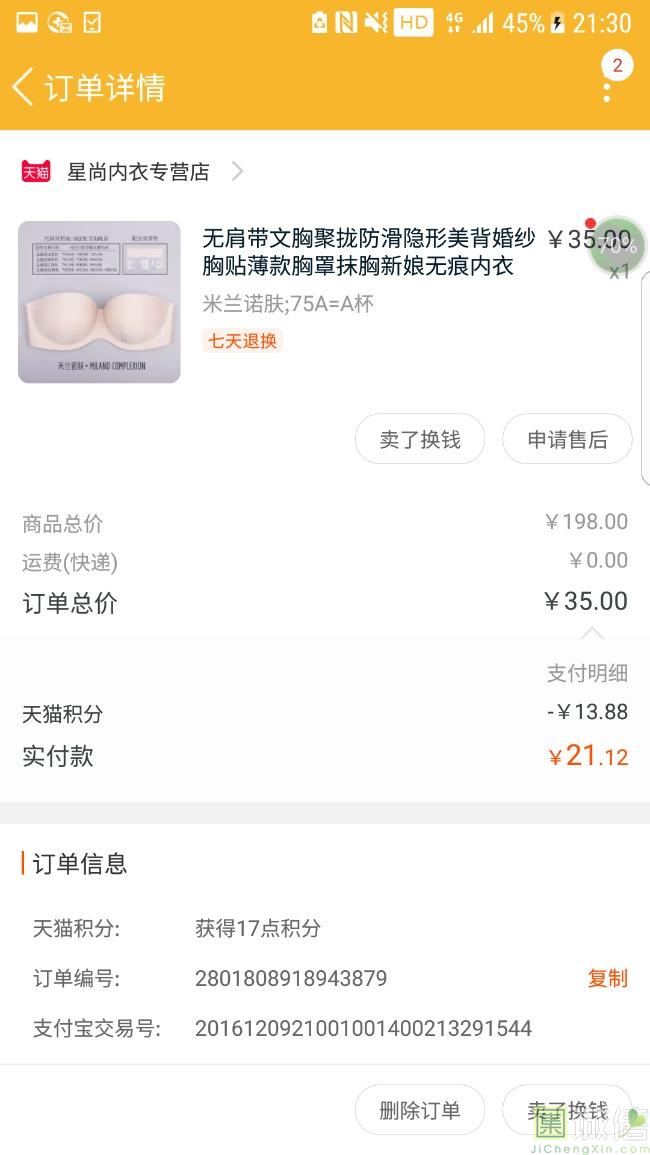
Task: Go back from order details
Action: point(24,88)
